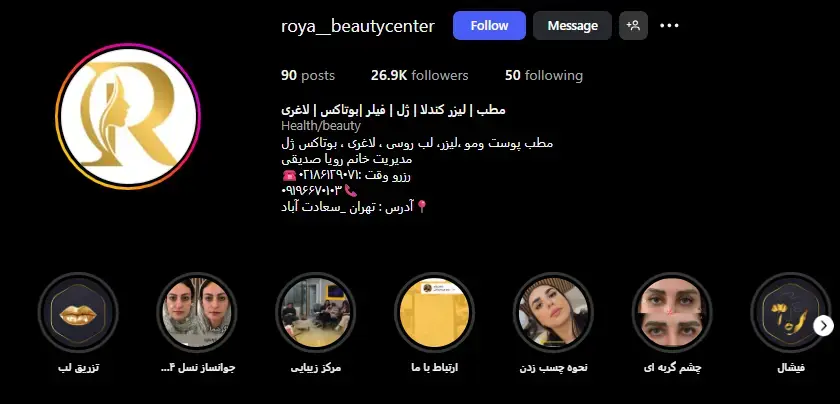This screenshot has height=404, width=840.
Task: View the 26.9K followers list
Action: pos(419,75)
